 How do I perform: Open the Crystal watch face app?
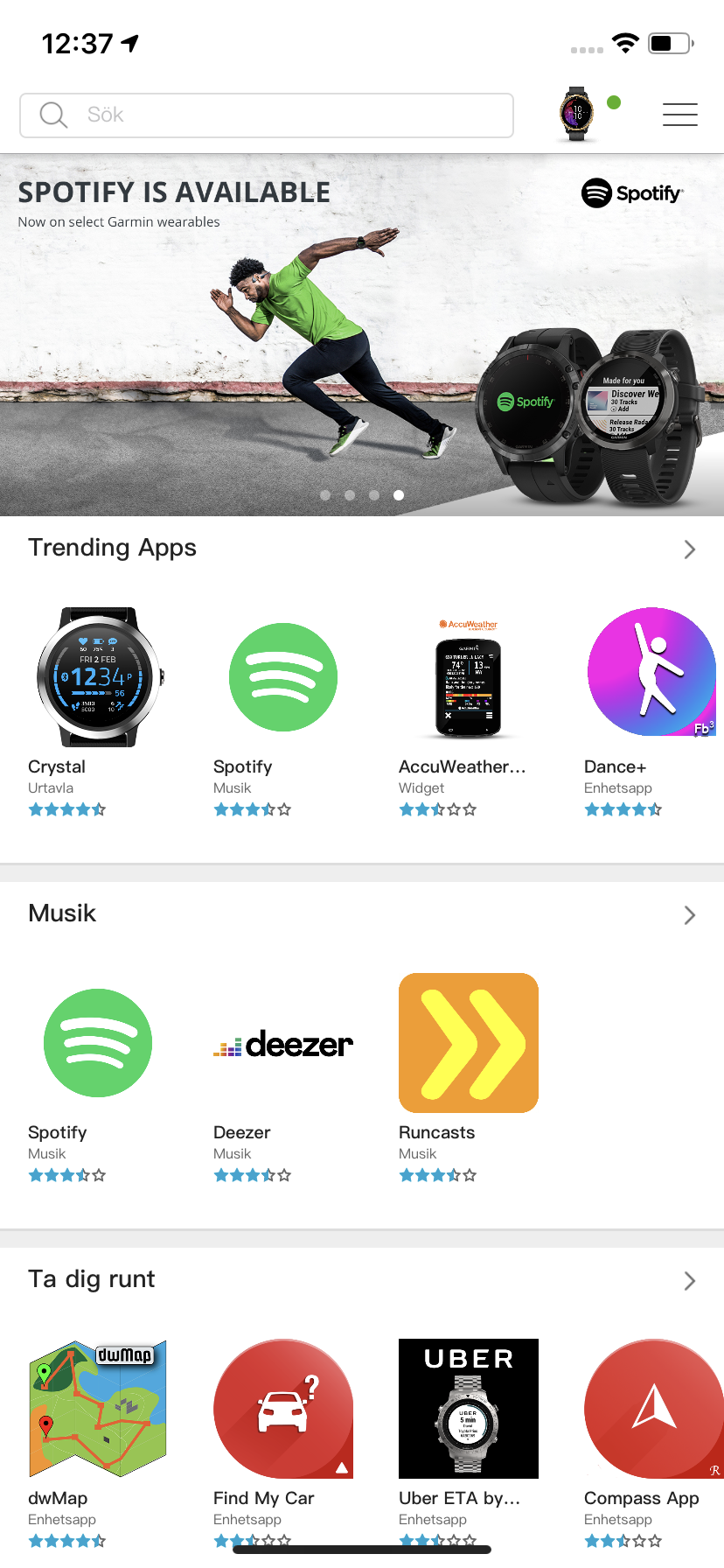[x=99, y=677]
